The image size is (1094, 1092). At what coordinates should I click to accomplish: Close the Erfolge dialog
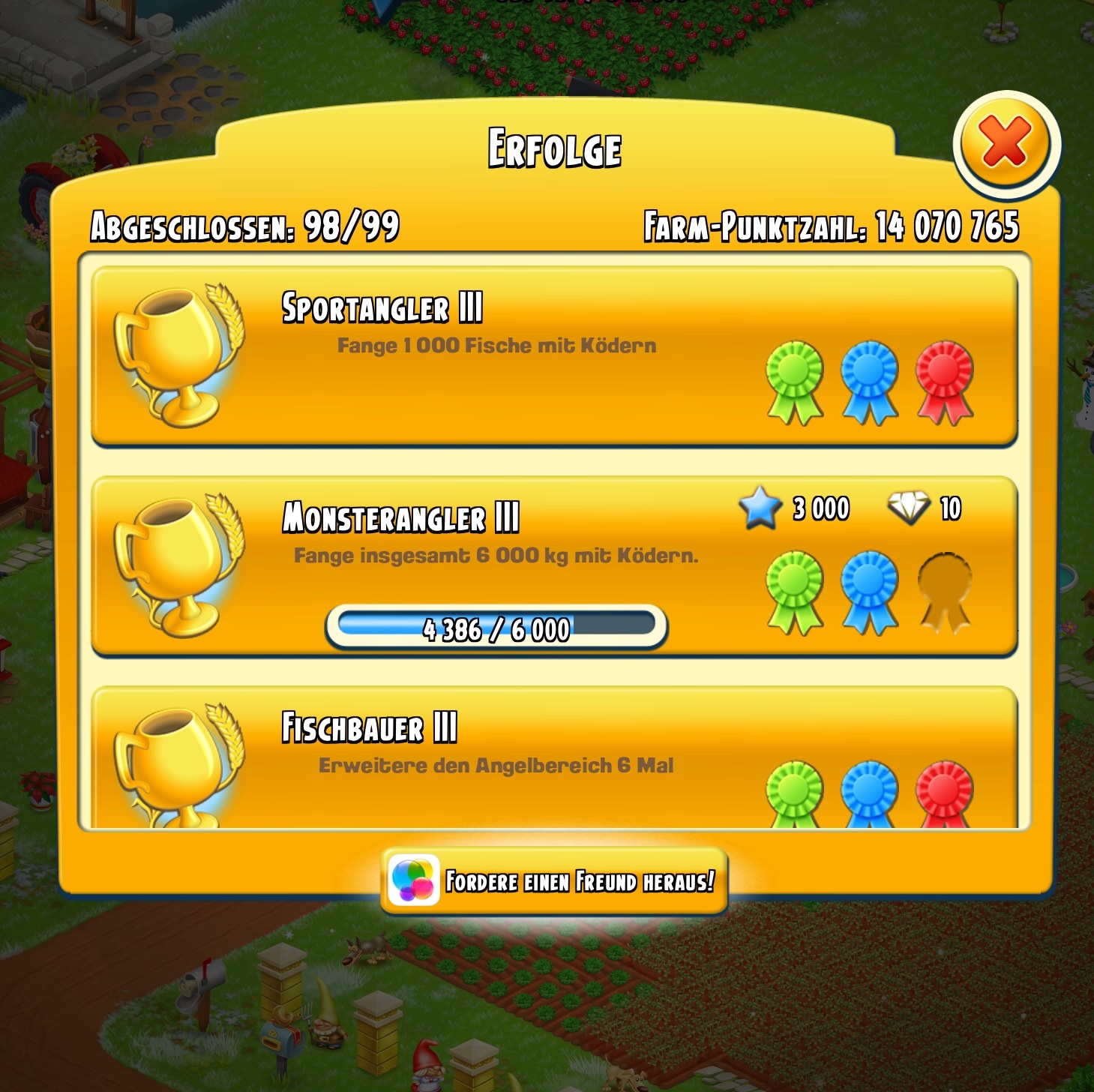click(1006, 144)
